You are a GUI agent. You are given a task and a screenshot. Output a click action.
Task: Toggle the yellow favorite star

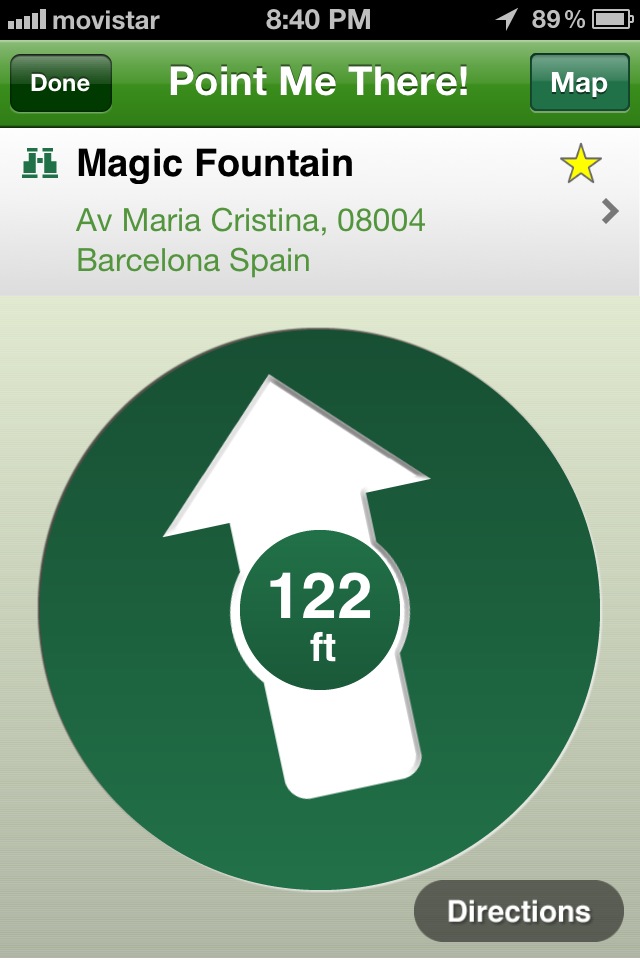point(580,165)
